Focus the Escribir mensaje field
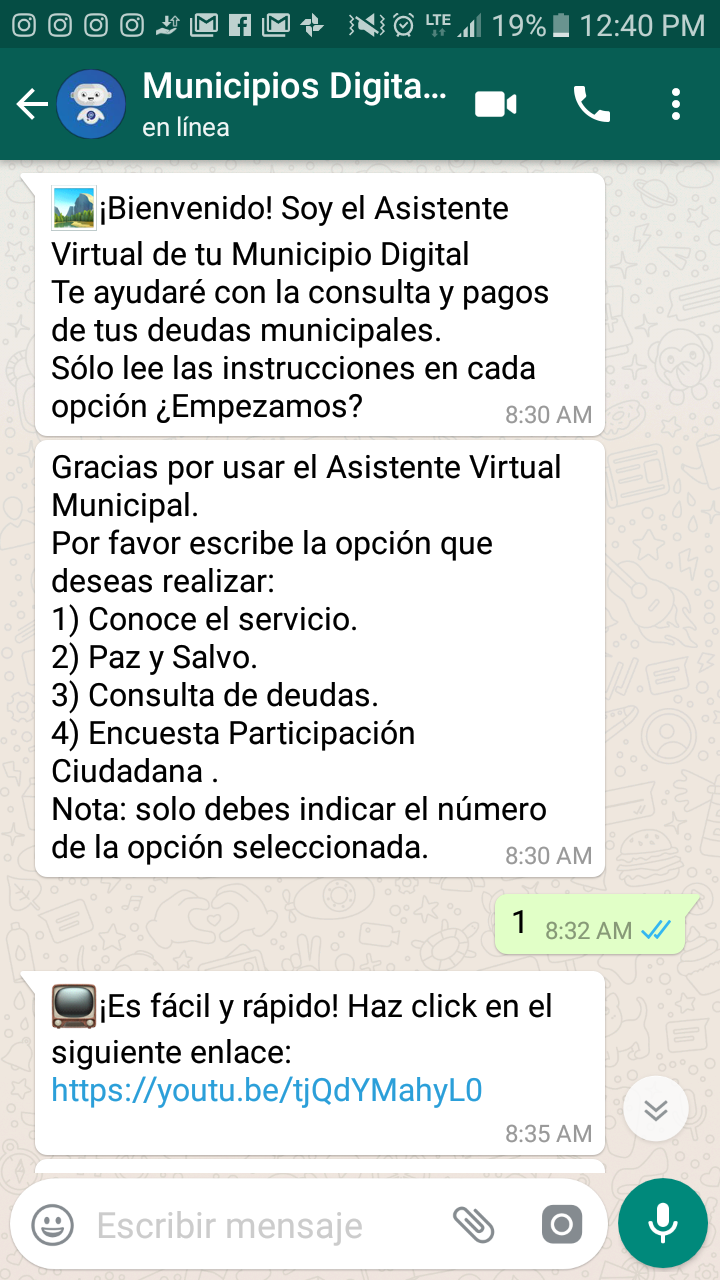This screenshot has width=720, height=1280. click(x=264, y=1225)
